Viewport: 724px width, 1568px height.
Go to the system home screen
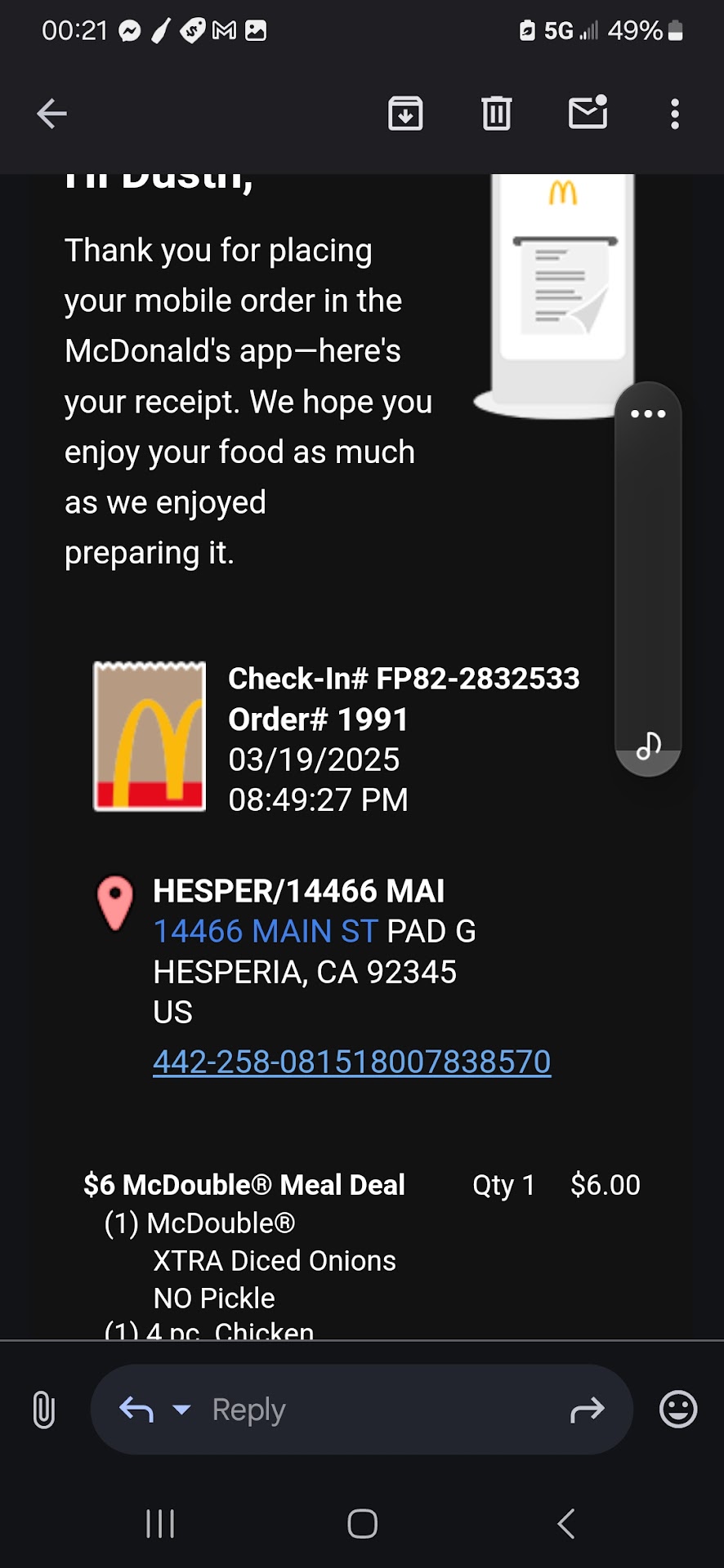point(362,1524)
